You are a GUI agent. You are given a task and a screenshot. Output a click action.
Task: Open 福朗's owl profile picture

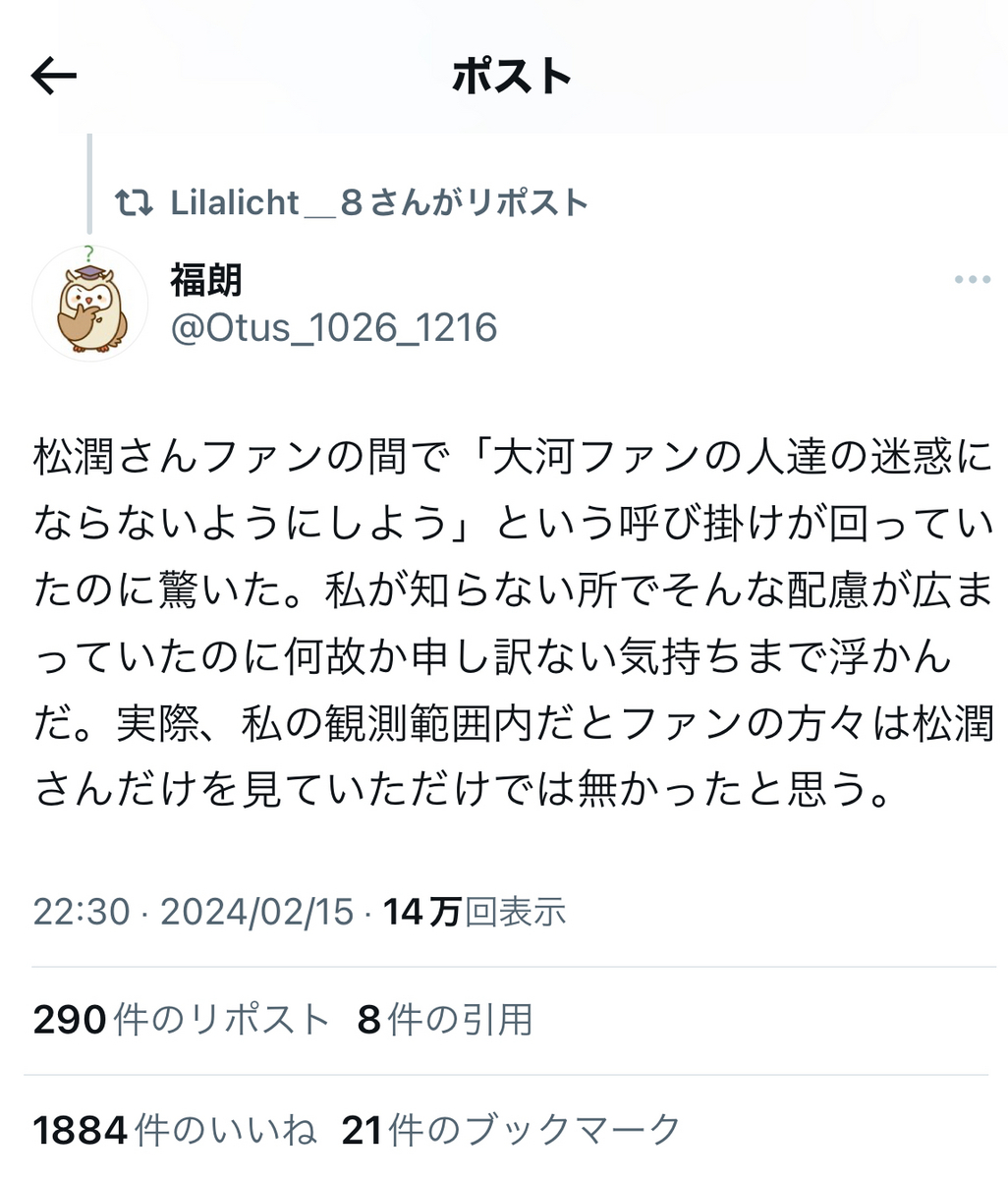coord(89,303)
